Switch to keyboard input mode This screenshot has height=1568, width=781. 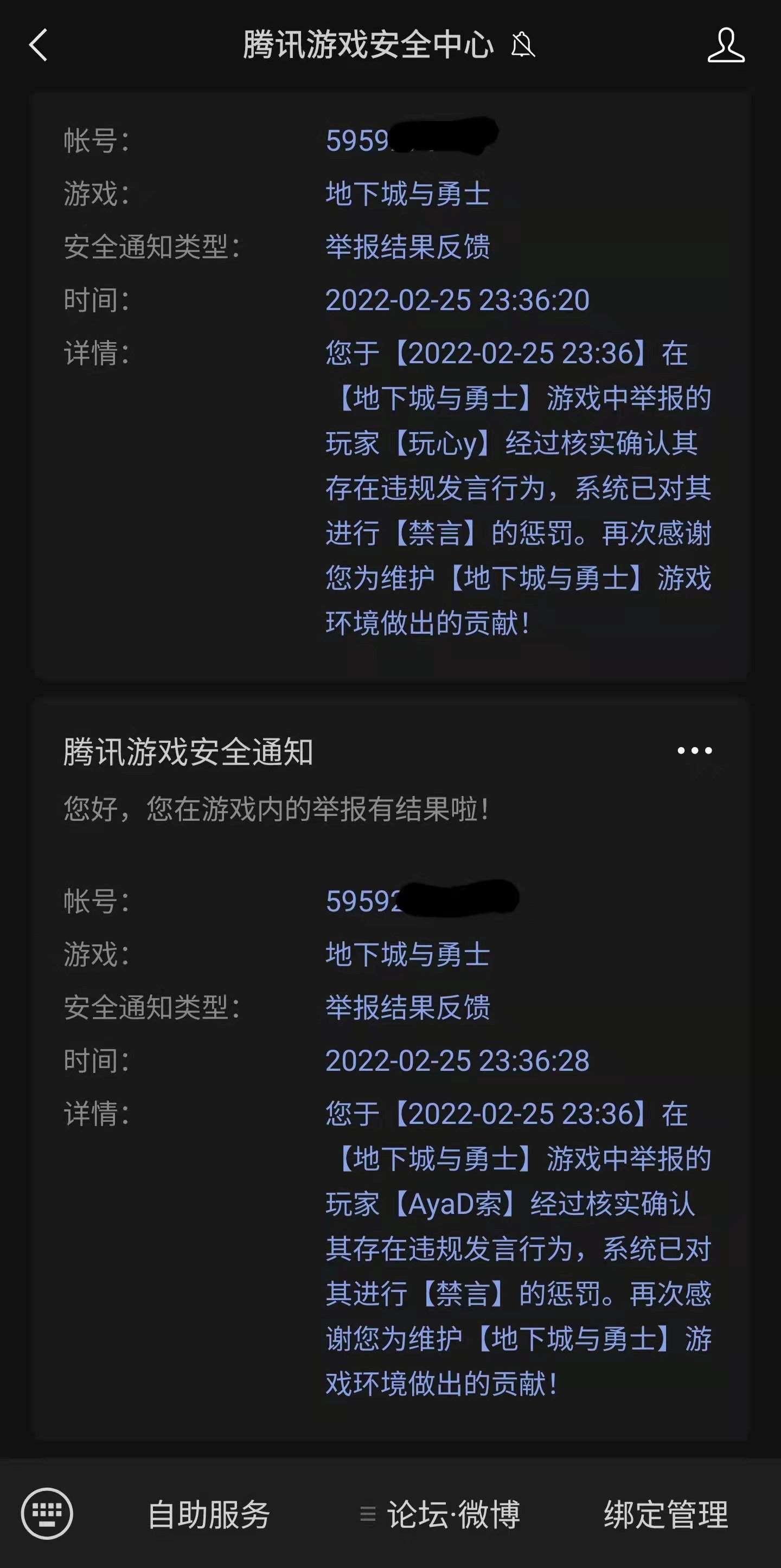[x=47, y=1513]
